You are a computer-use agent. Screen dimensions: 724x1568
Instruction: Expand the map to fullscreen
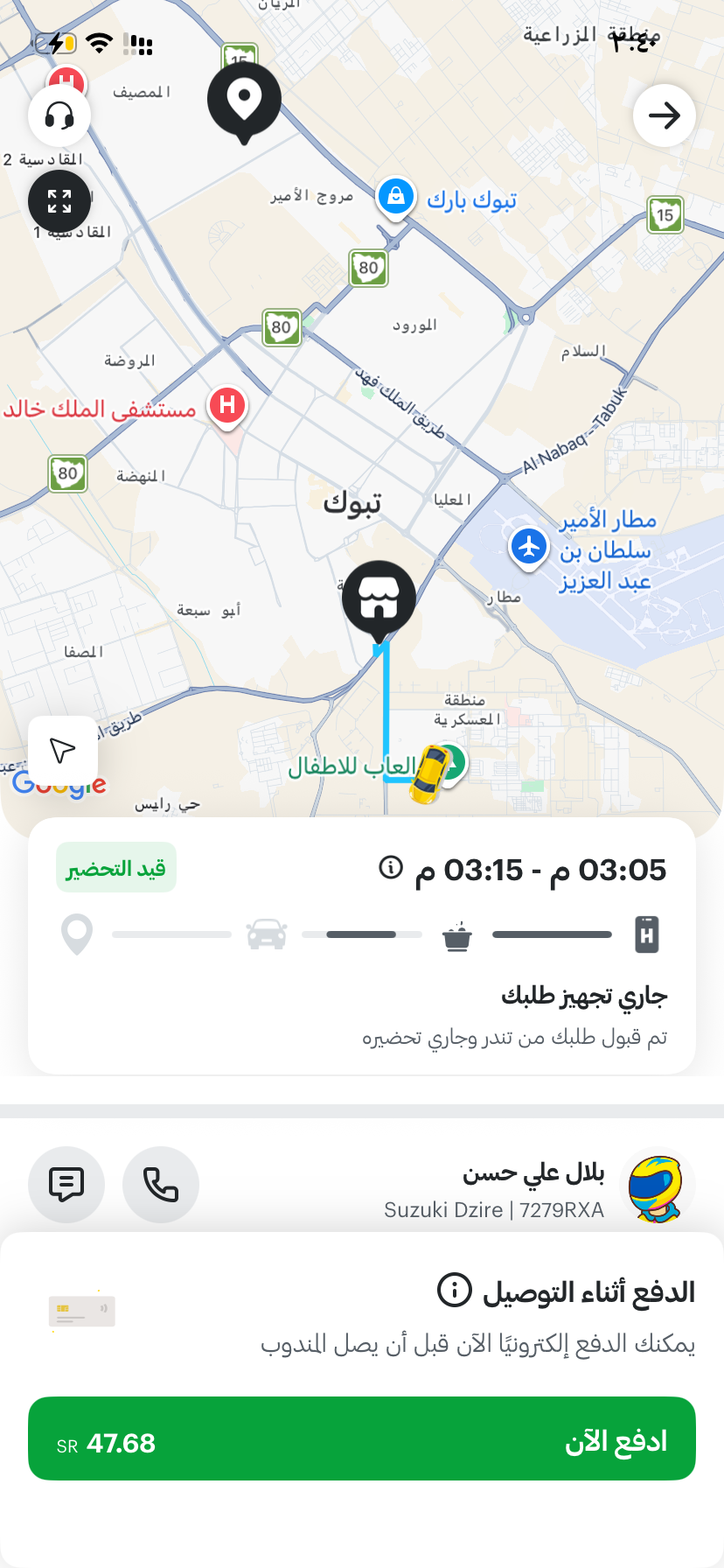[x=59, y=201]
